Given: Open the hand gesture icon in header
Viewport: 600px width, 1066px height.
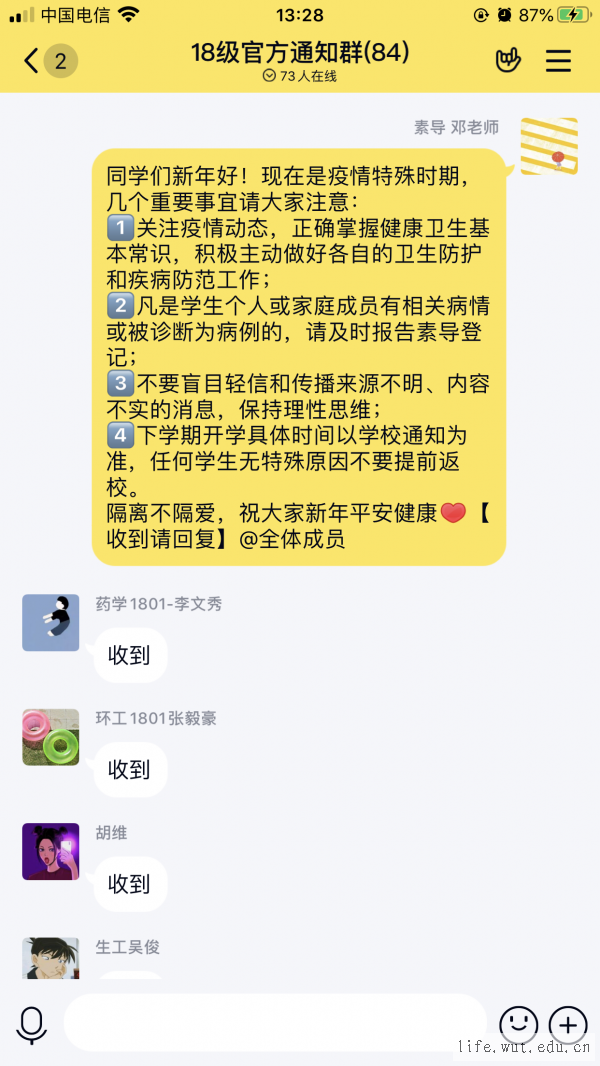Looking at the screenshot, I should pos(508,61).
